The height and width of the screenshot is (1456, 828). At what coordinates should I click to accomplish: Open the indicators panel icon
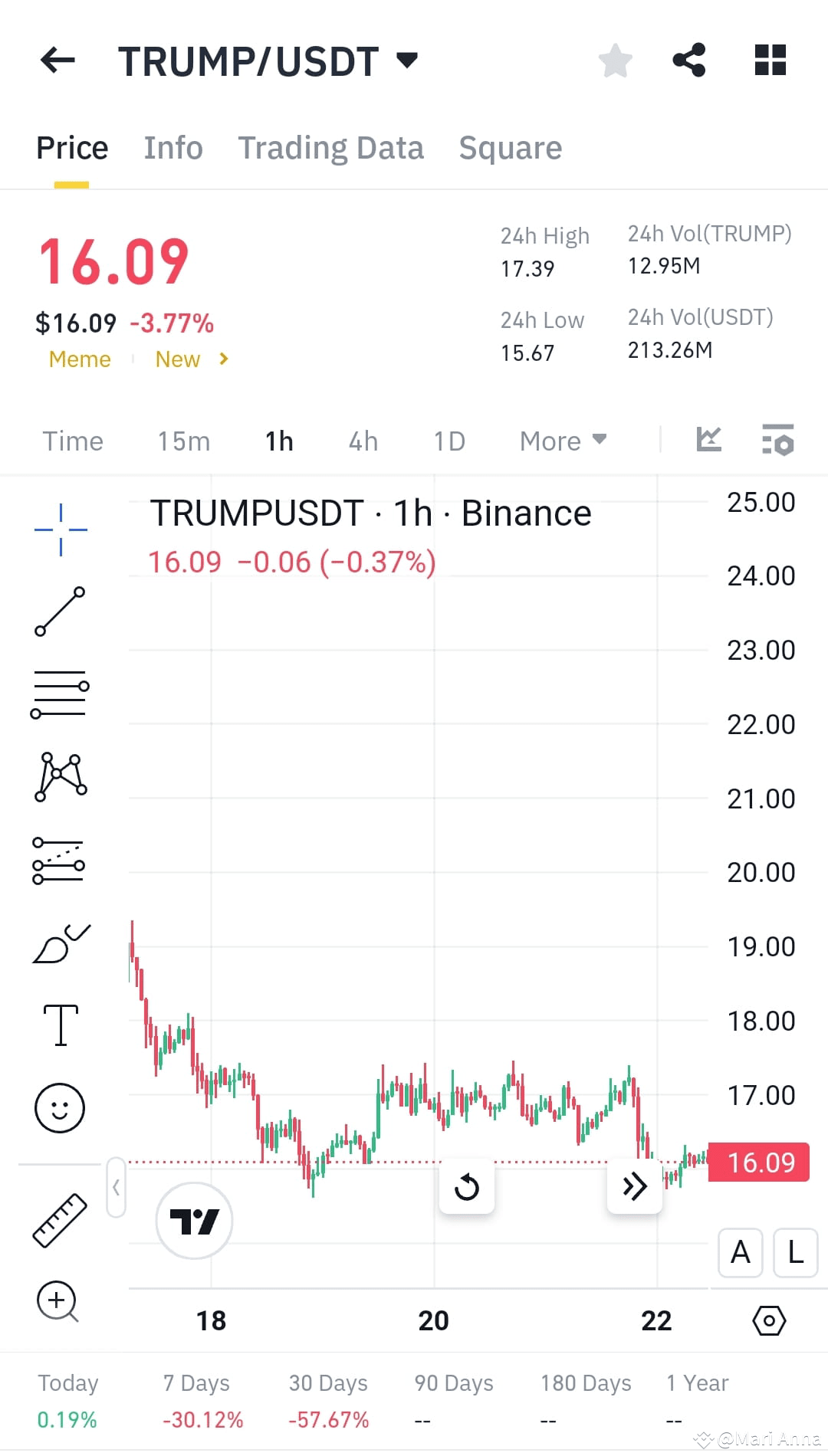click(x=709, y=440)
